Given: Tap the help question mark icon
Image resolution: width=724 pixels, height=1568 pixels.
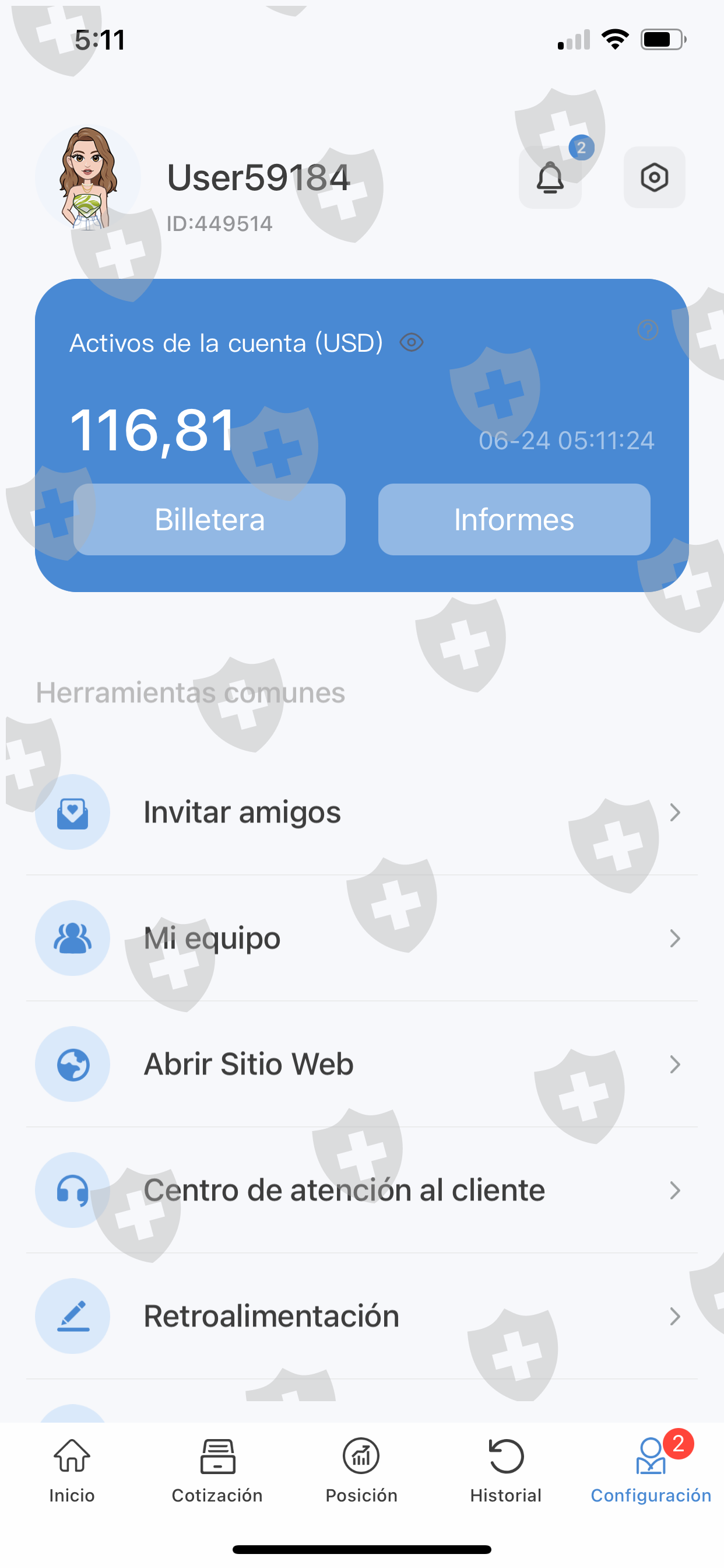Looking at the screenshot, I should pos(647,330).
